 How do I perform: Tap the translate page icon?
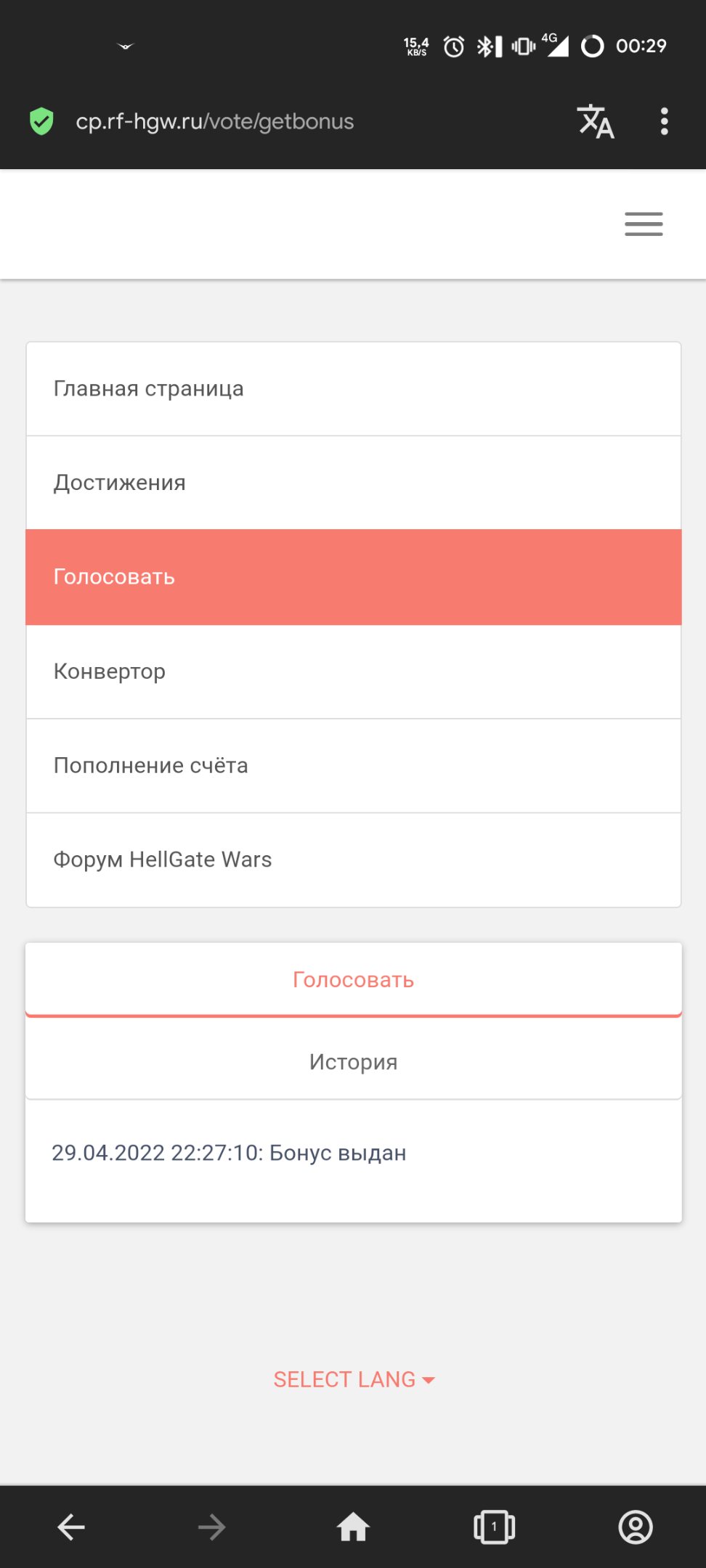pyautogui.click(x=596, y=121)
